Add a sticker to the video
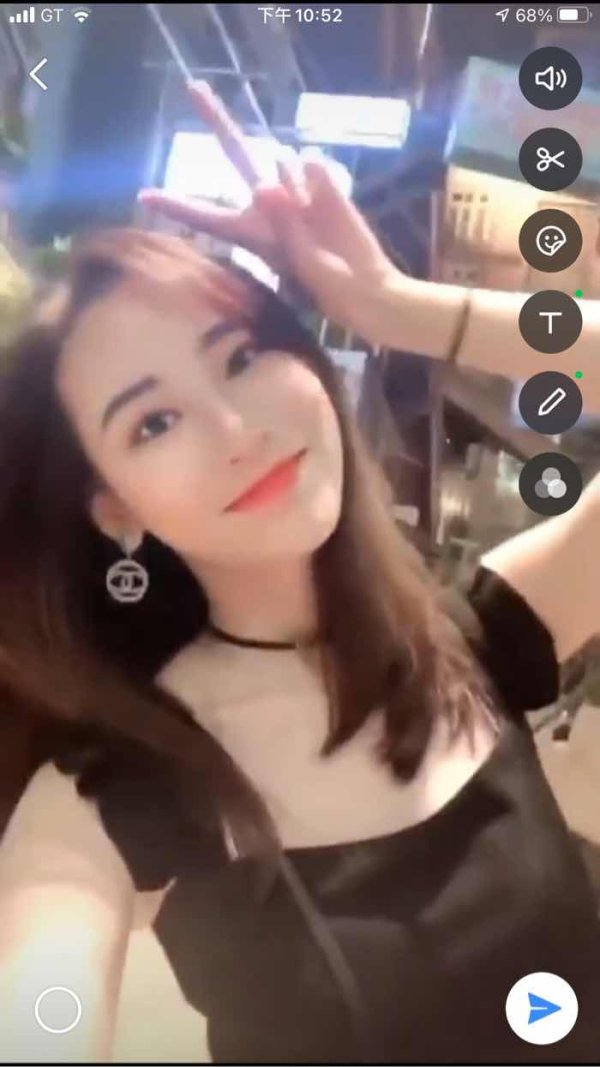600x1067 pixels. (550, 241)
